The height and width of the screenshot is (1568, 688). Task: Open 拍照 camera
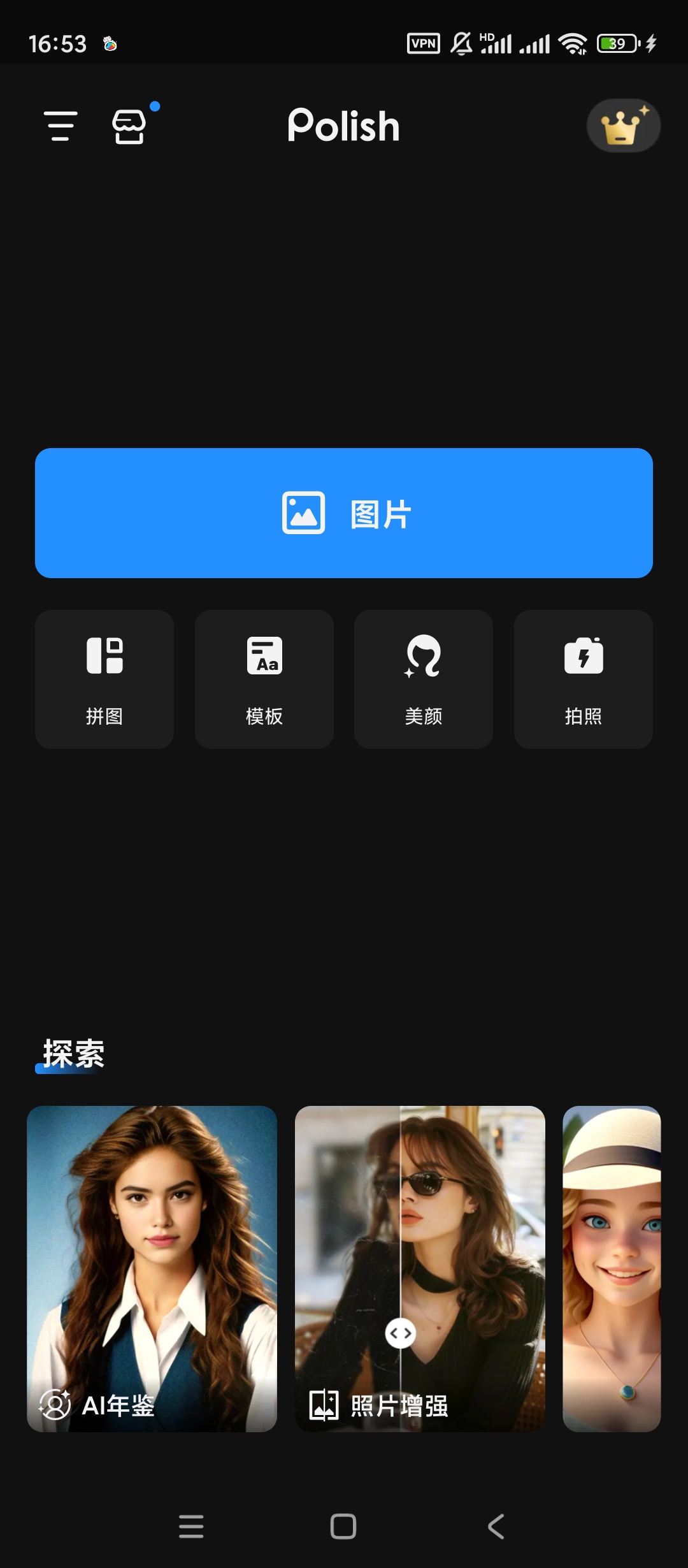click(584, 679)
